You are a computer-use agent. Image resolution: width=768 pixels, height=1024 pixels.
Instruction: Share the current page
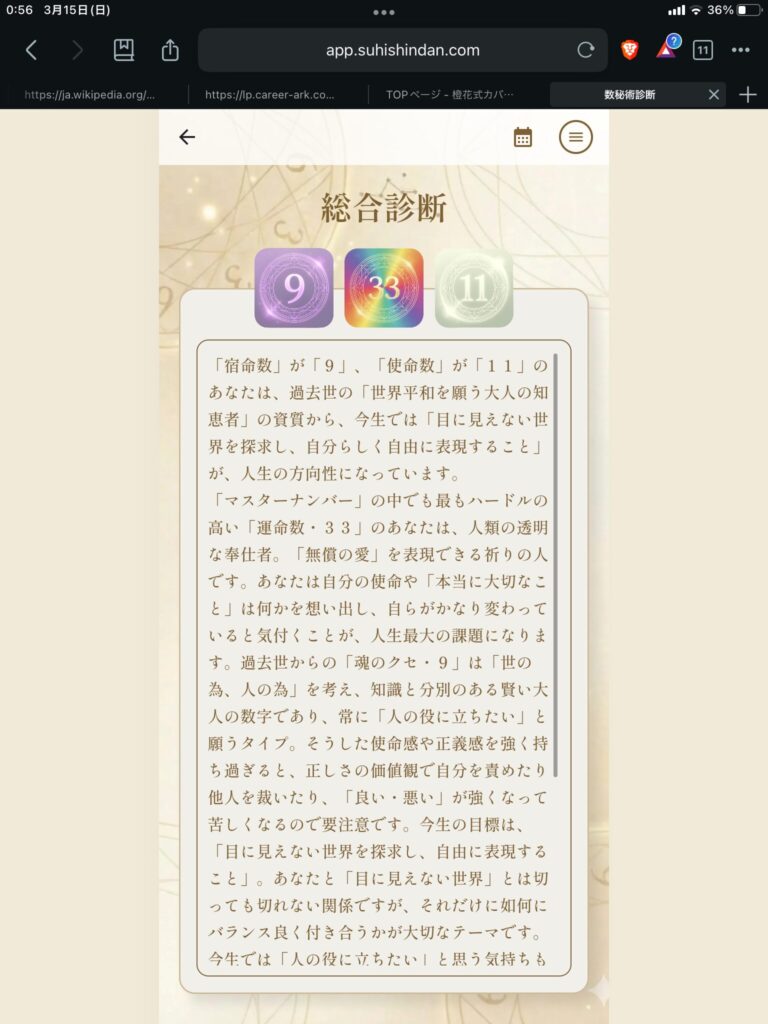click(170, 50)
